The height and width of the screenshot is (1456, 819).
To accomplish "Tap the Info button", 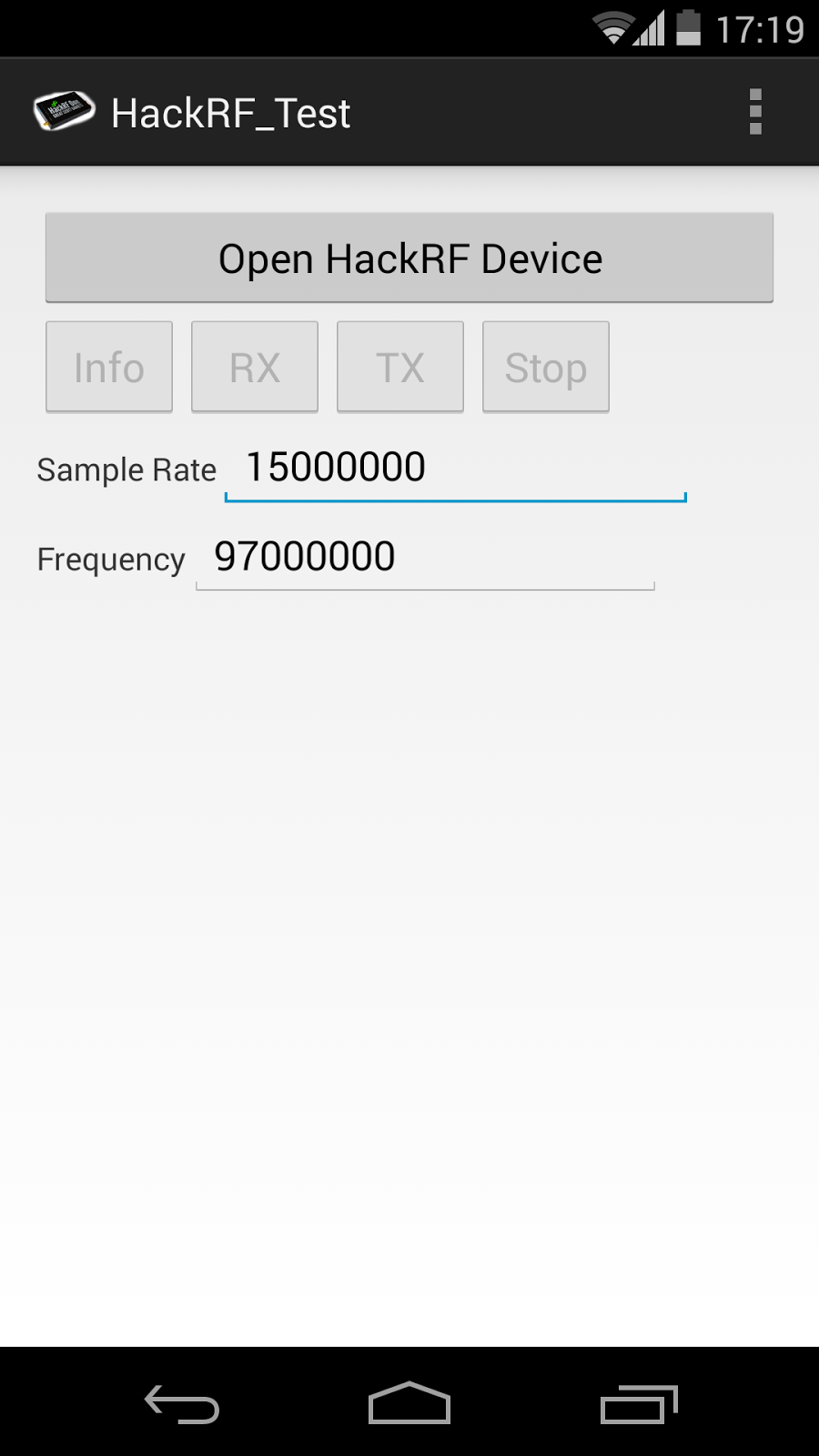I will coord(109,368).
